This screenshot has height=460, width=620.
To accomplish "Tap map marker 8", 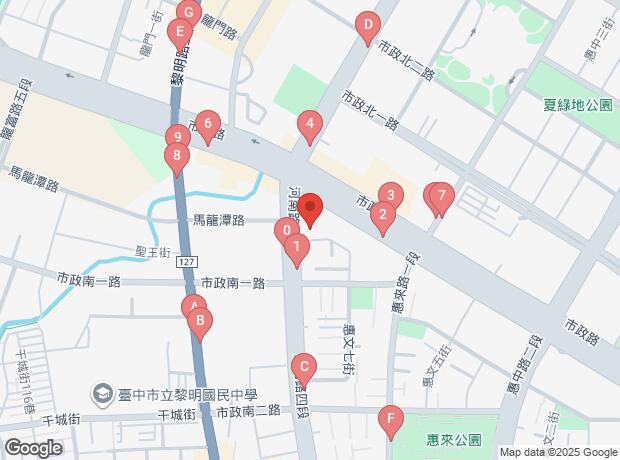I will point(177,156).
